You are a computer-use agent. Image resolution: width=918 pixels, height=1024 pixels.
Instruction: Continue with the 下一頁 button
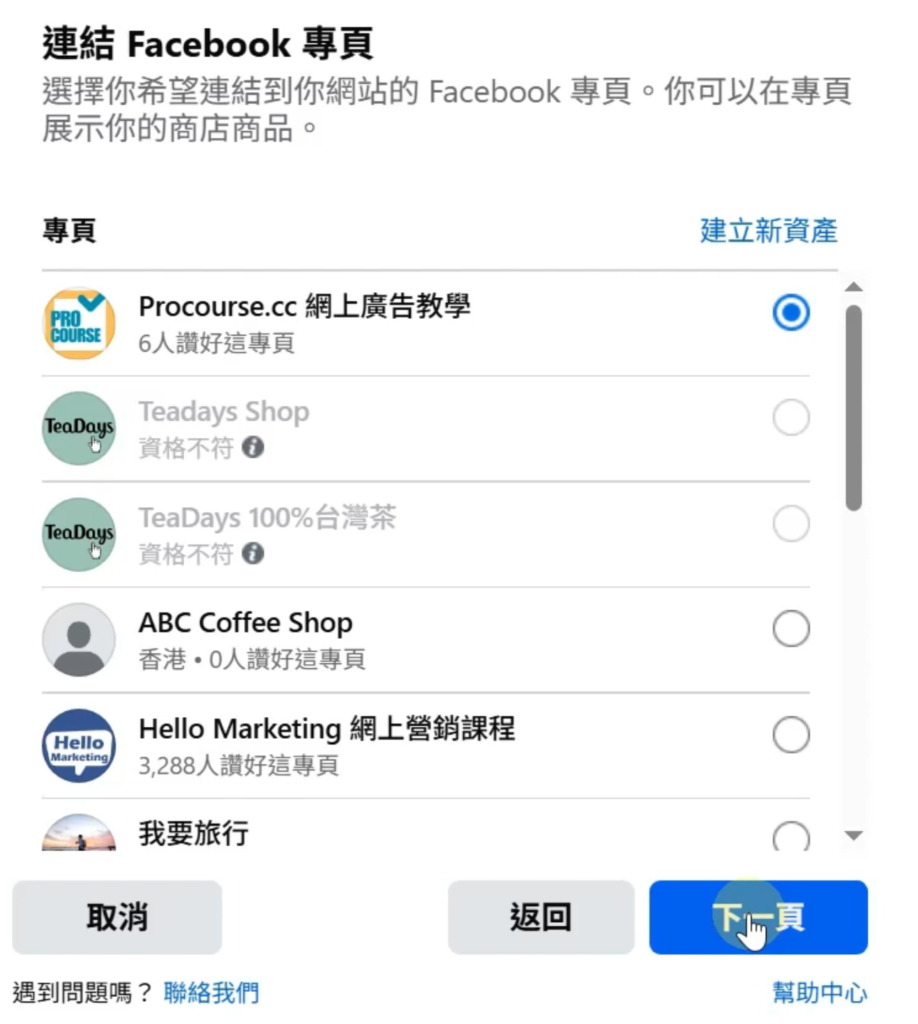pos(758,917)
